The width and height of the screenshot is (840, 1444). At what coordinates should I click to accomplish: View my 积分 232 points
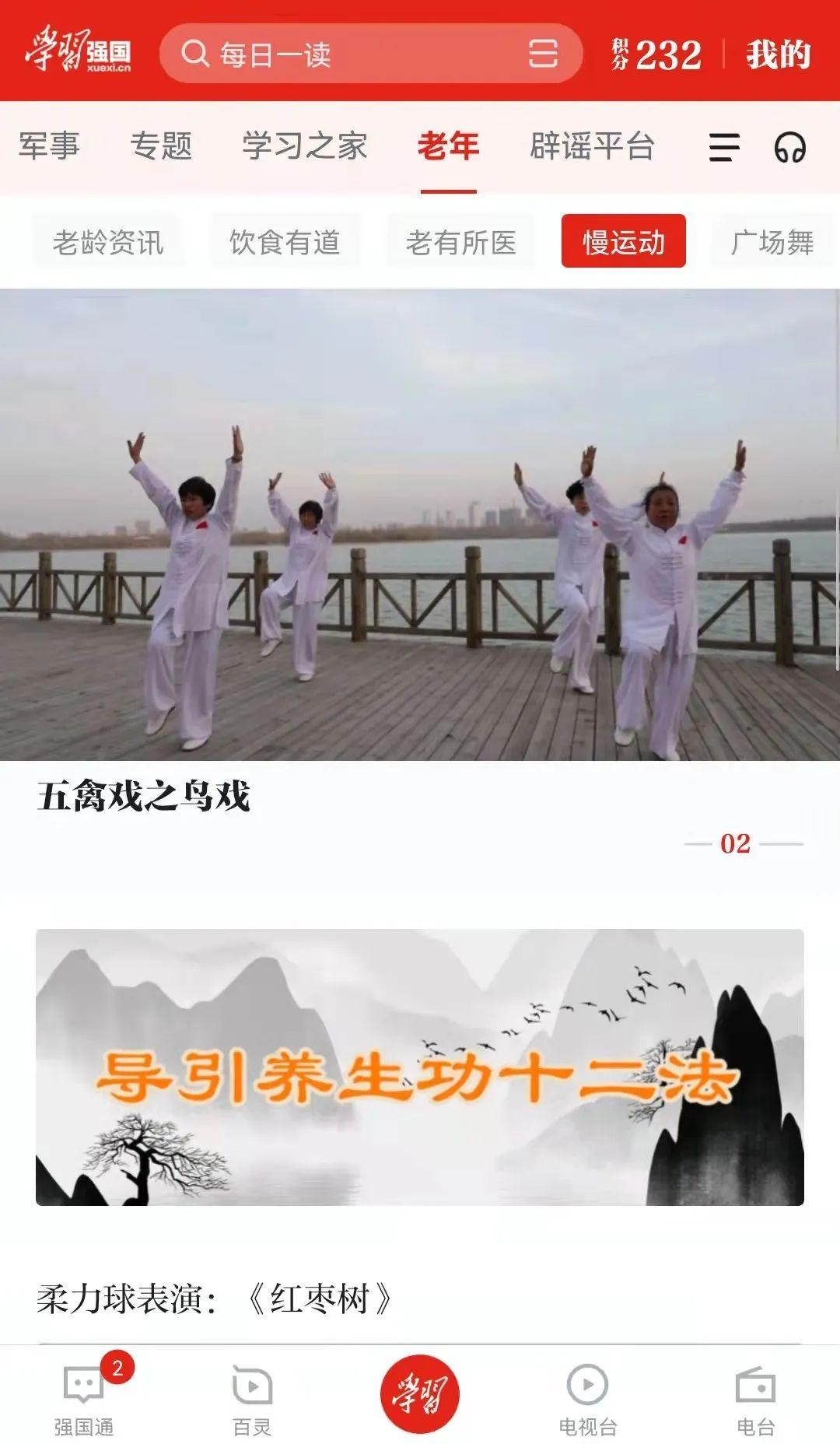tap(657, 54)
